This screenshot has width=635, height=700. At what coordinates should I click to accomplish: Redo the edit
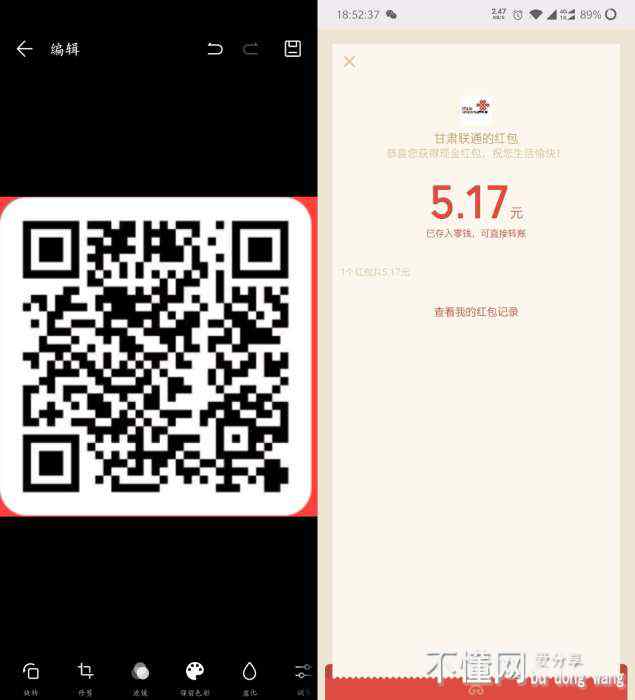point(251,49)
